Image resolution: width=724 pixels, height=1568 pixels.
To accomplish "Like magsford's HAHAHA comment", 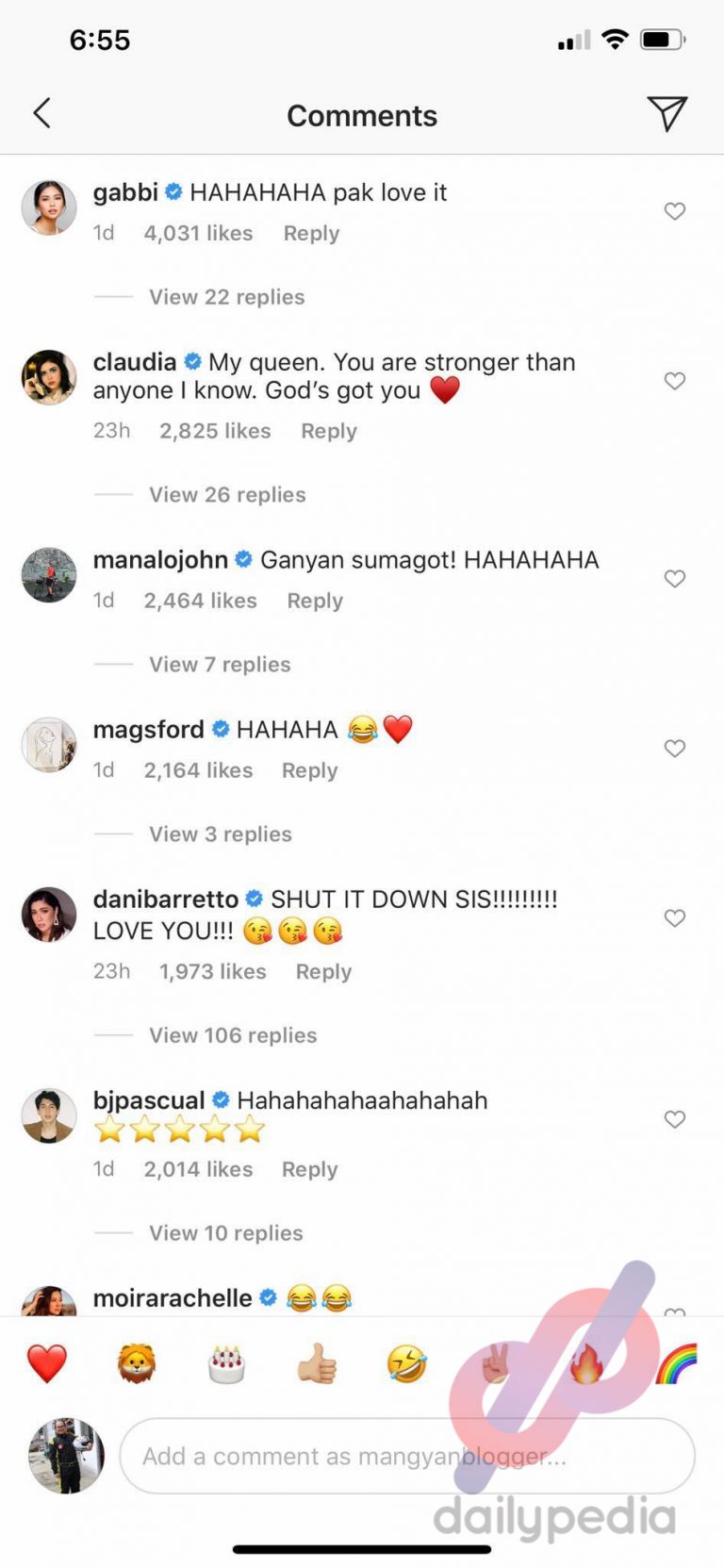I will [x=675, y=749].
